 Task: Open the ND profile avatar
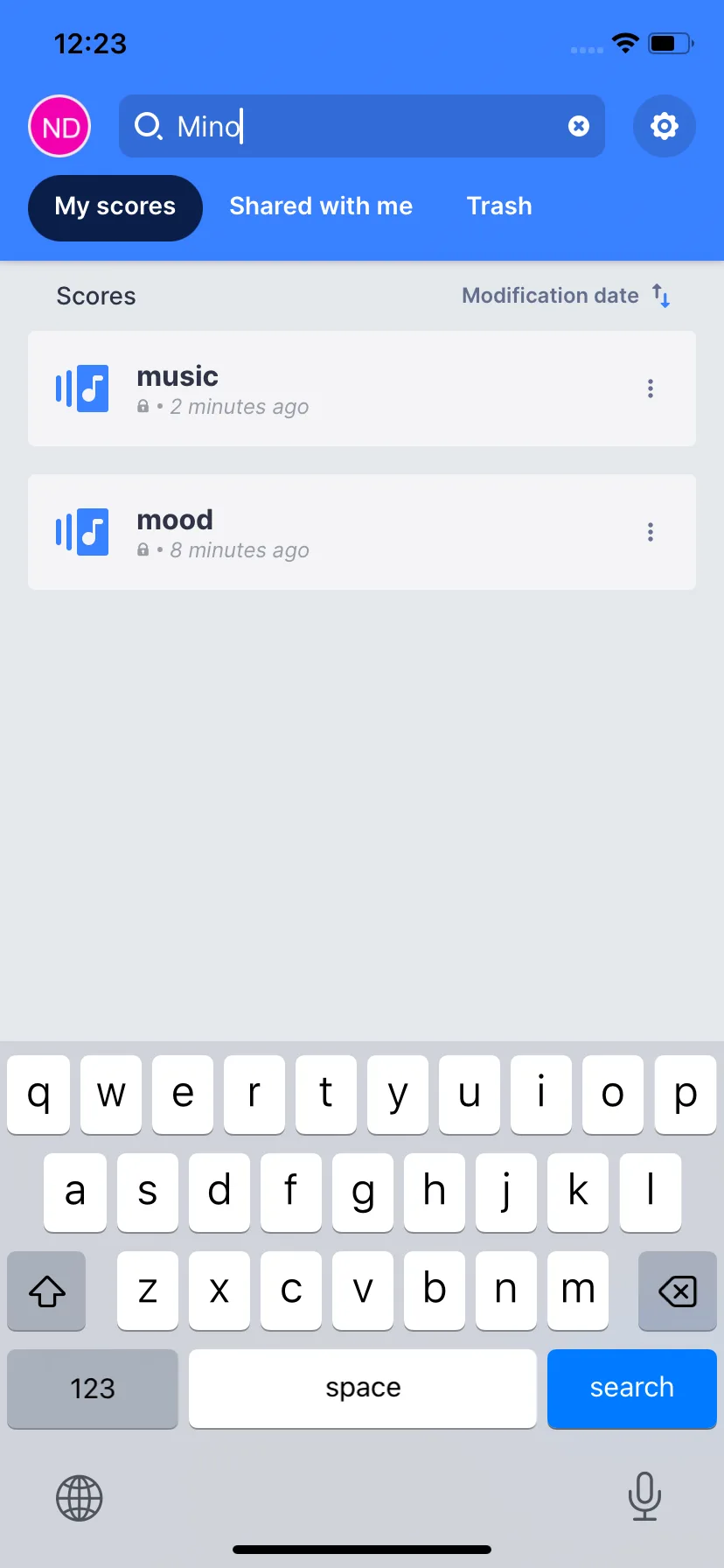(60, 127)
